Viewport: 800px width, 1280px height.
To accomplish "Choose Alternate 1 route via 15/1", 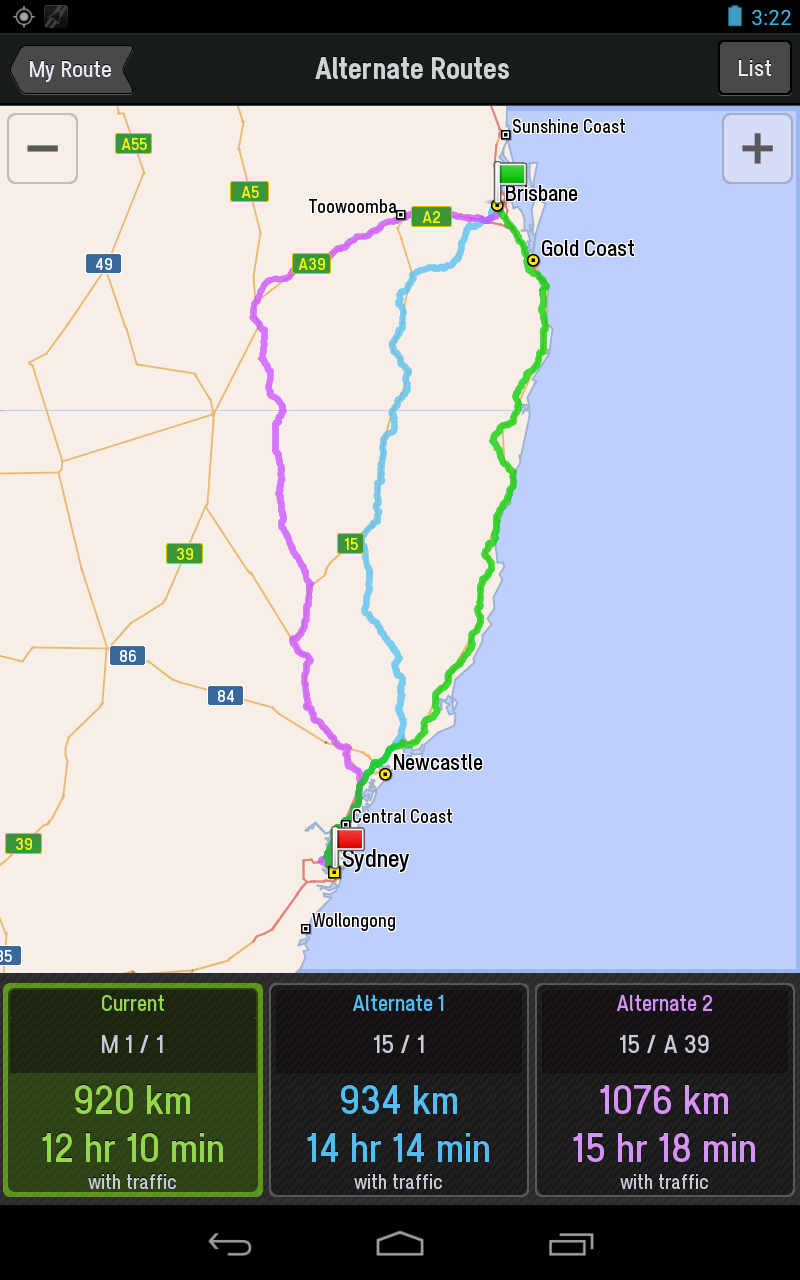I will pos(399,1090).
